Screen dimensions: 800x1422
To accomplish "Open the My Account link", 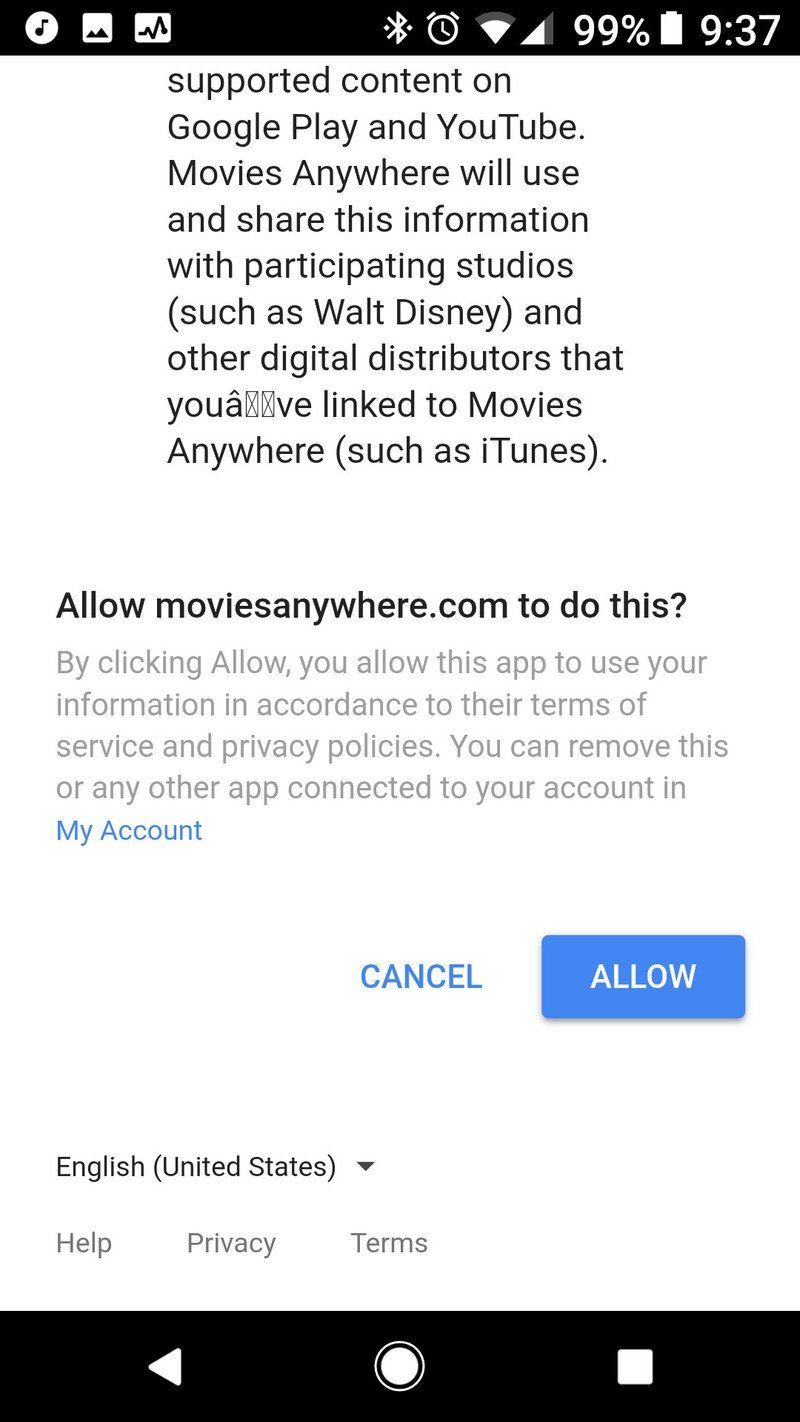I will pyautogui.click(x=128, y=830).
